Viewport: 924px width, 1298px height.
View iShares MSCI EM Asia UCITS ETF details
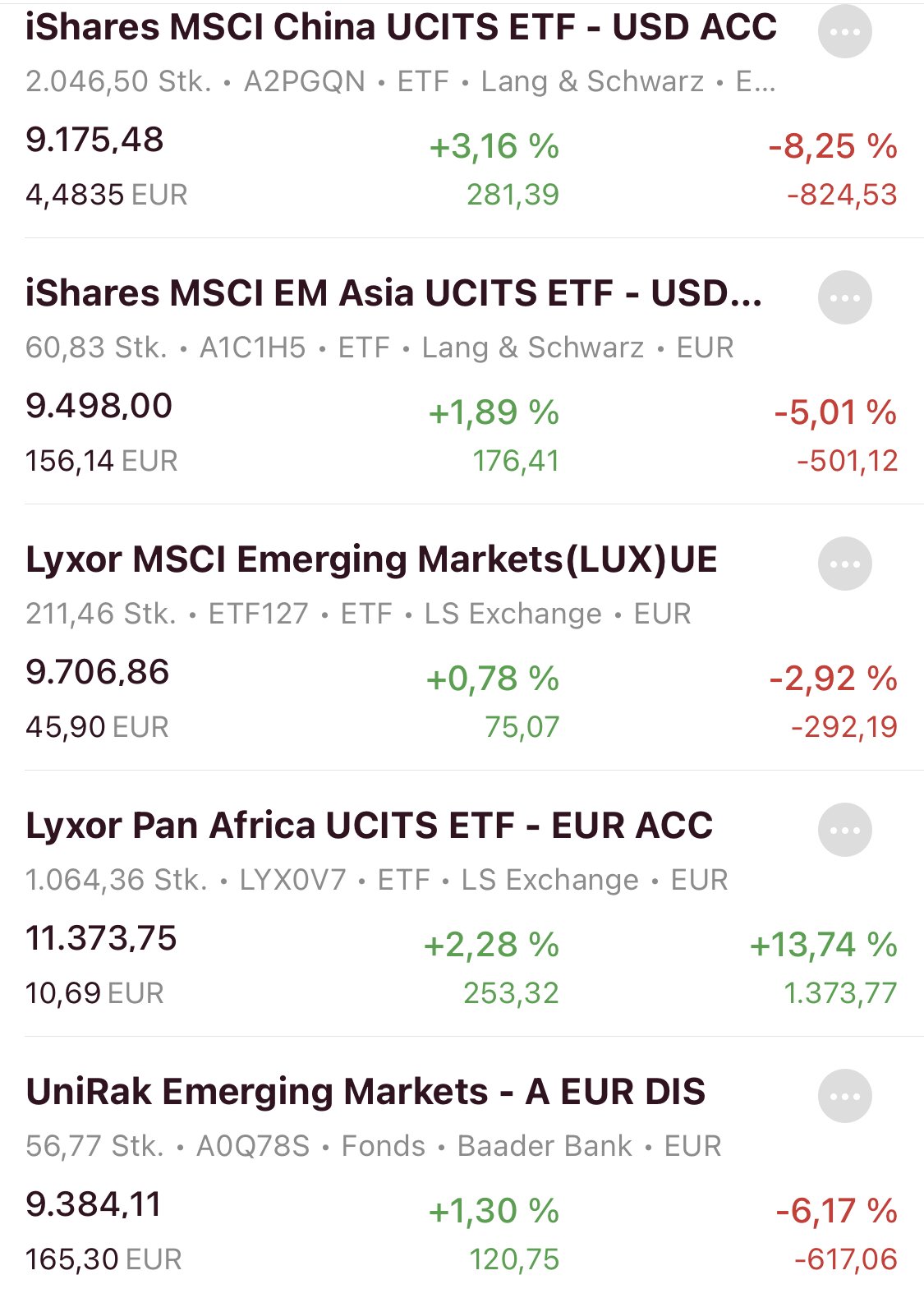(394, 294)
